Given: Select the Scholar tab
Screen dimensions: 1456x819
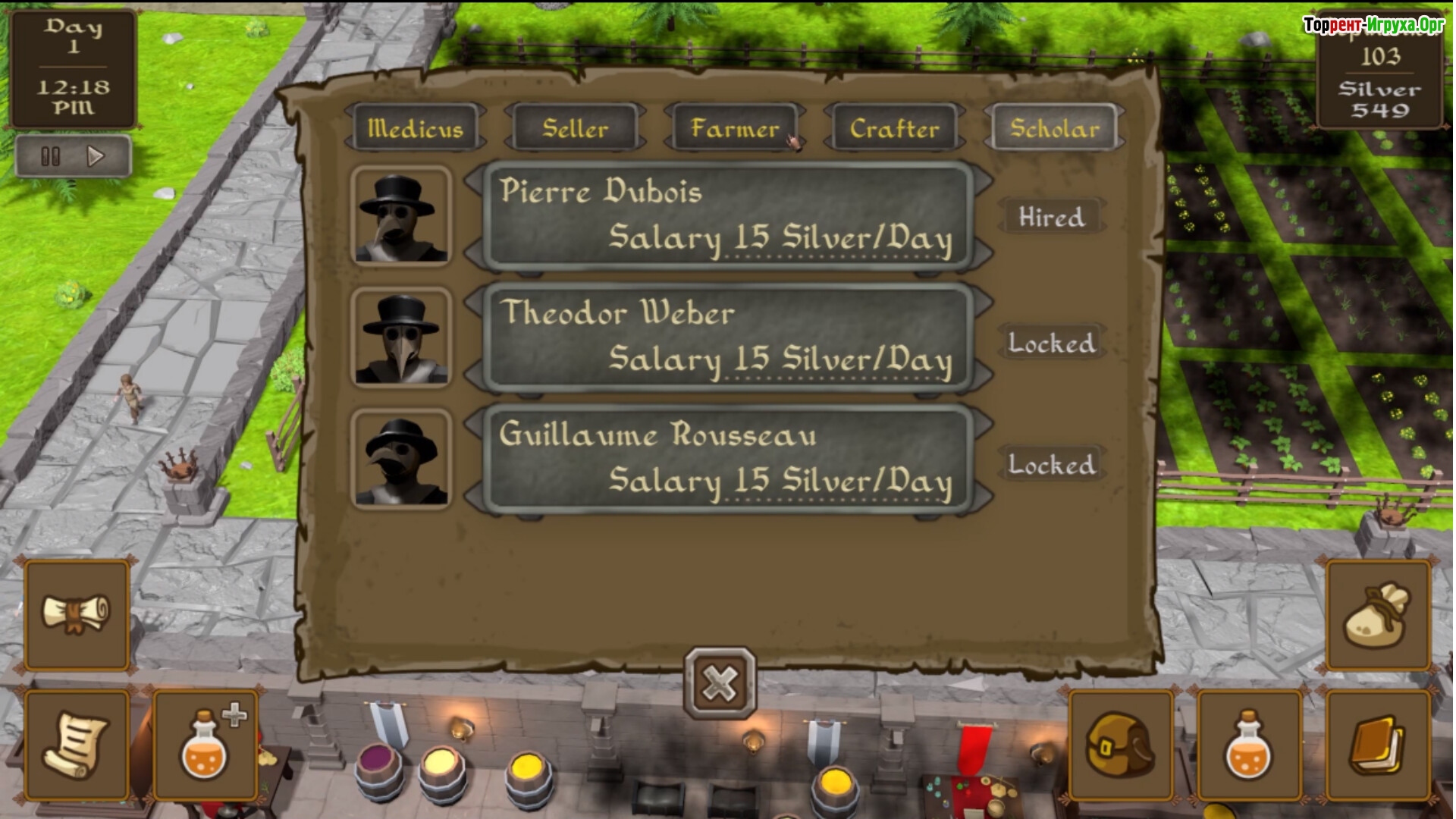Looking at the screenshot, I should (x=1054, y=128).
